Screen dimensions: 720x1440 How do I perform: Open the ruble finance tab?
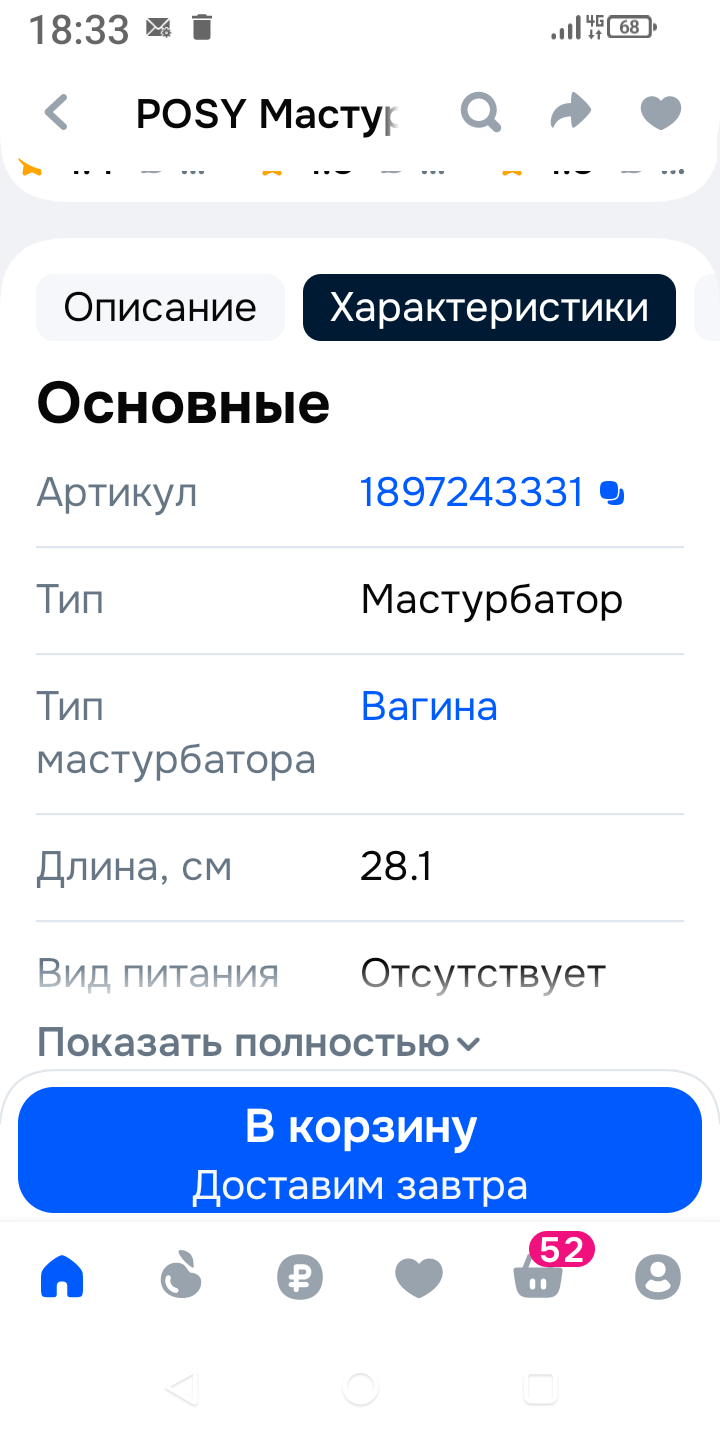pyautogui.click(x=300, y=1277)
